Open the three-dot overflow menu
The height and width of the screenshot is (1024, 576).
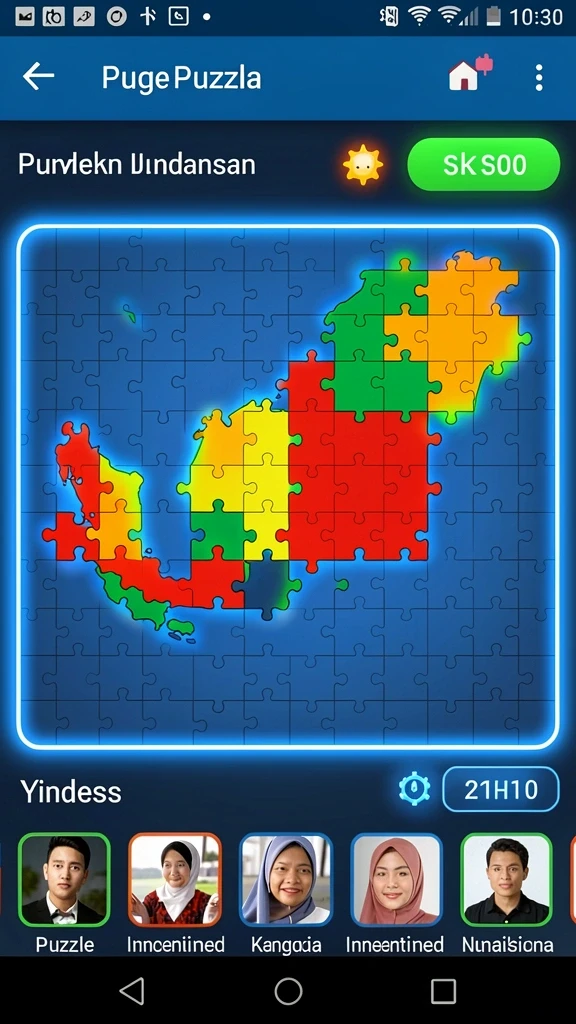[538, 77]
